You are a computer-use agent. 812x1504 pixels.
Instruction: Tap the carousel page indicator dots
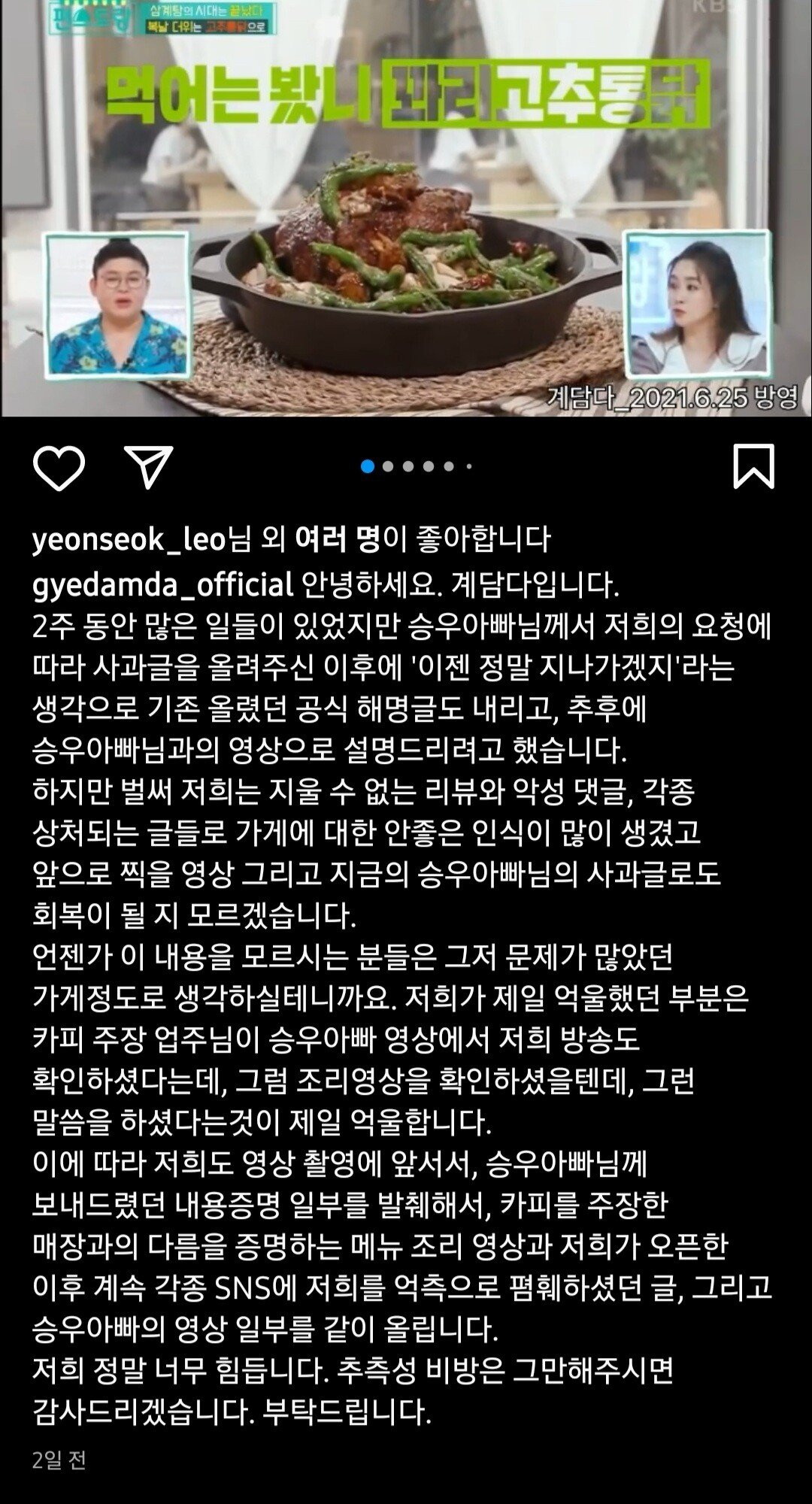coord(416,466)
